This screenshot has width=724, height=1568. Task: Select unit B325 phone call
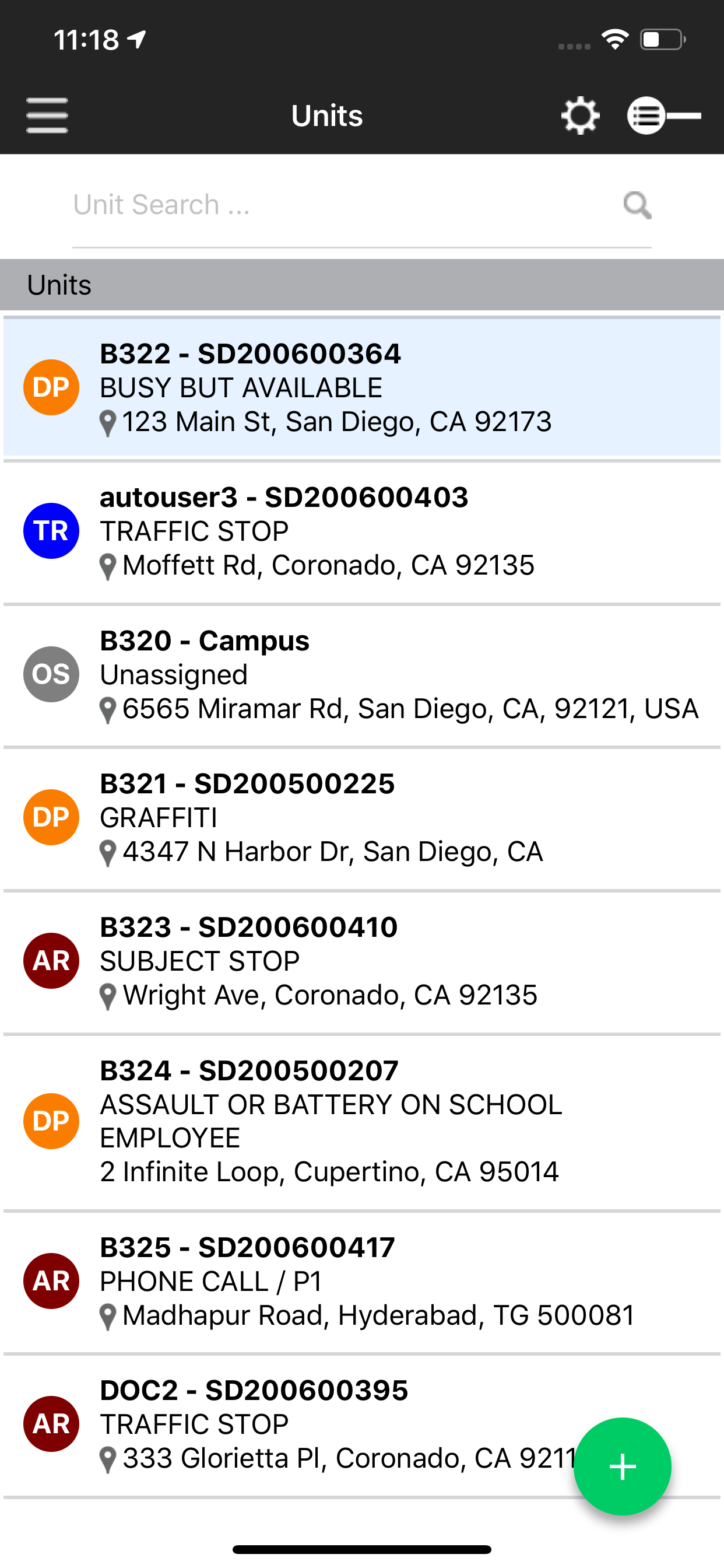pos(362,1282)
